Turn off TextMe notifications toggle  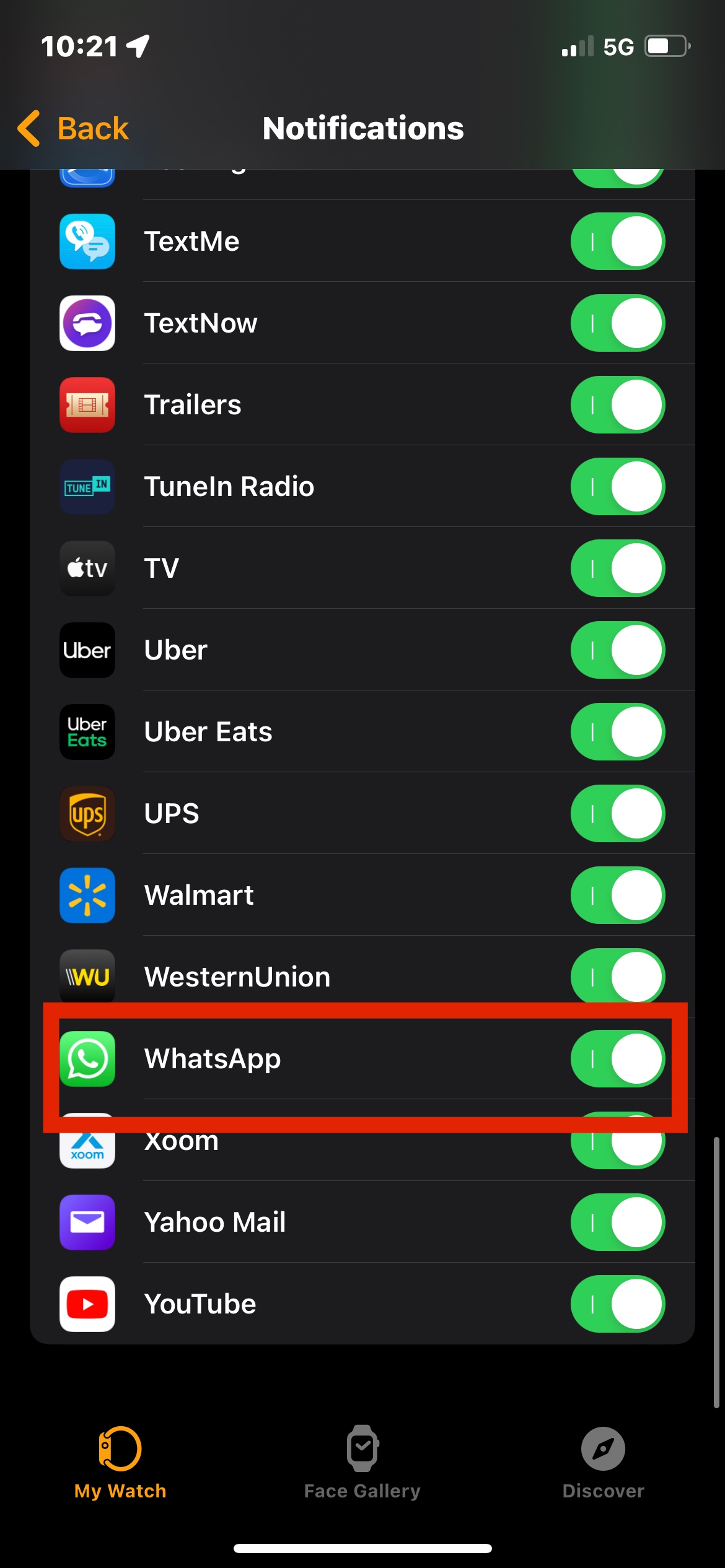(617, 242)
